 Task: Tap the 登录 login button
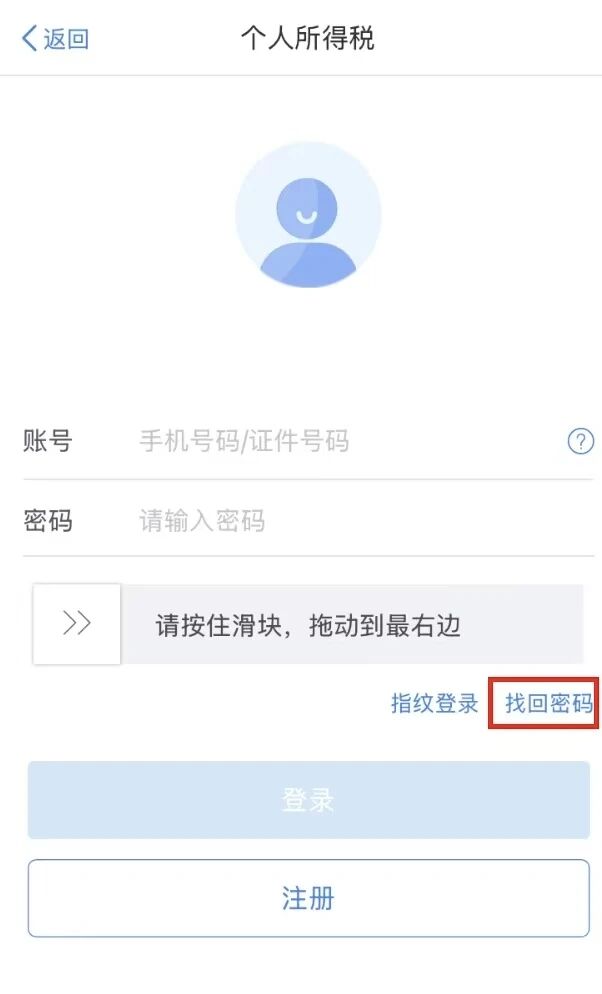click(x=308, y=800)
